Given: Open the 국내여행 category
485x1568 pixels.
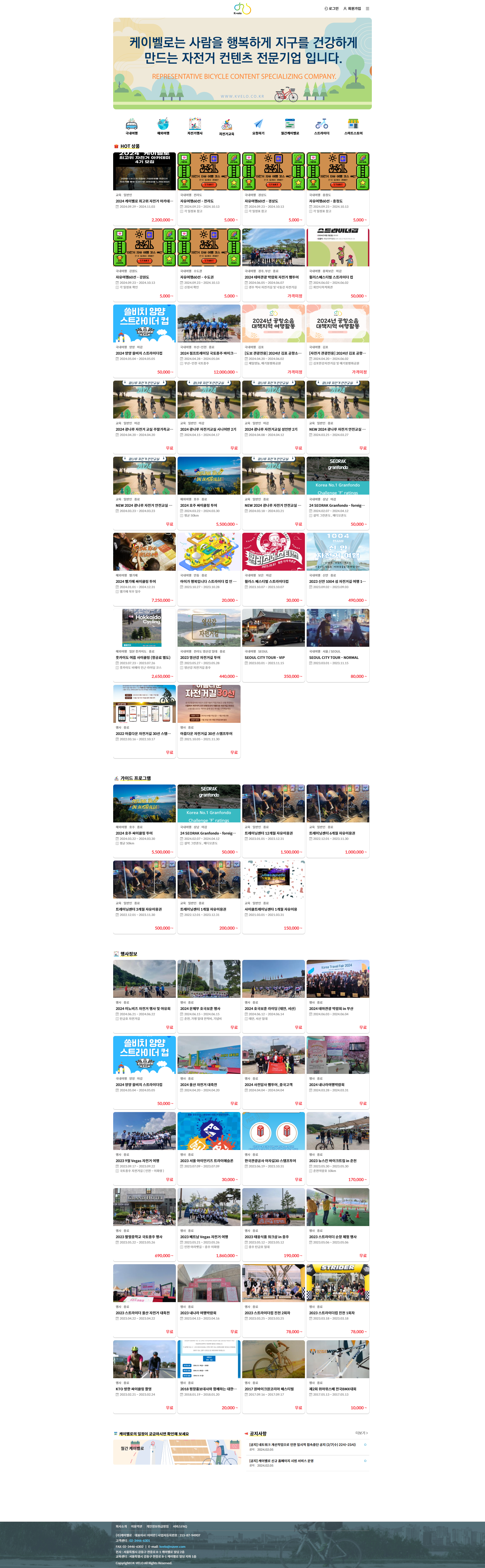Looking at the screenshot, I should click(x=131, y=126).
